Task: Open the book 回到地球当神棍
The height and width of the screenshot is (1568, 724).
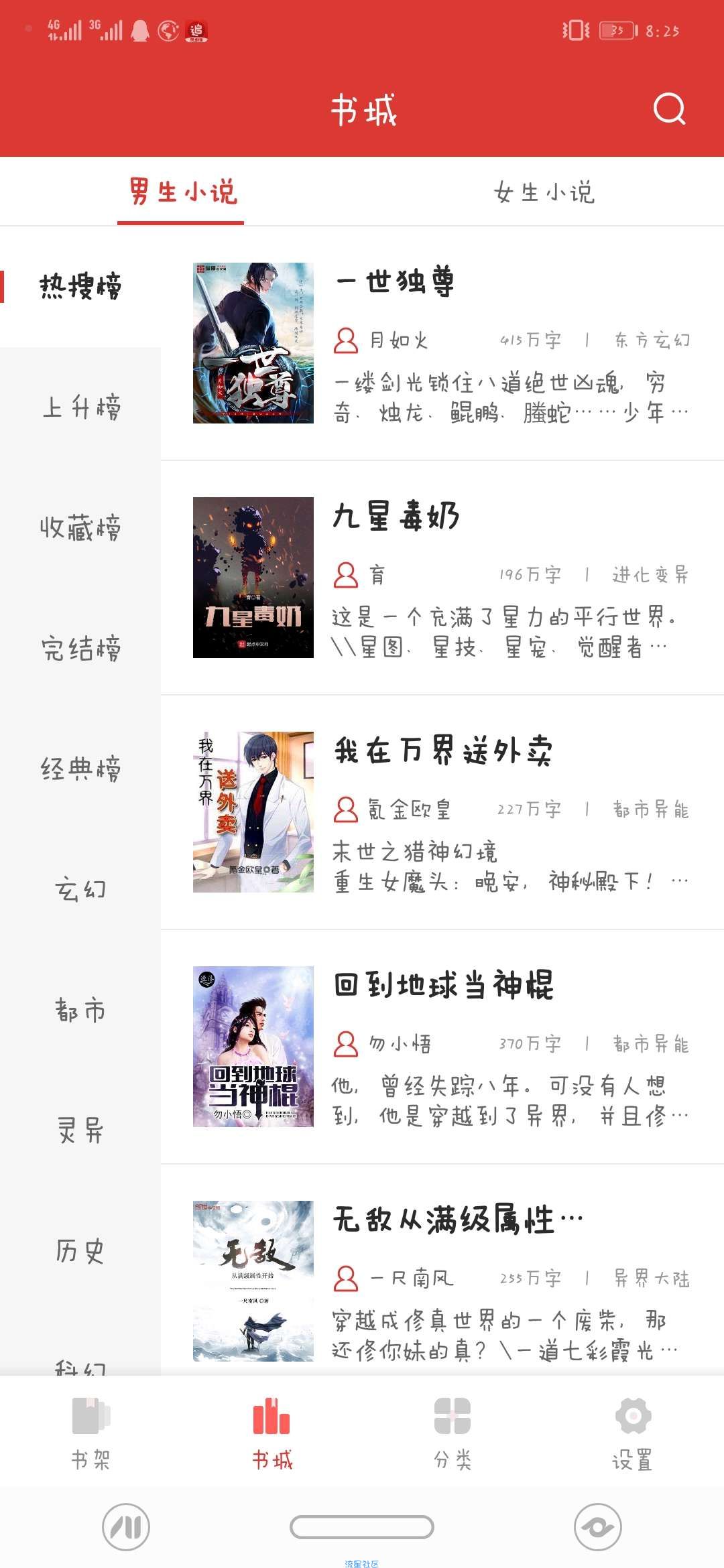Action: click(442, 1047)
